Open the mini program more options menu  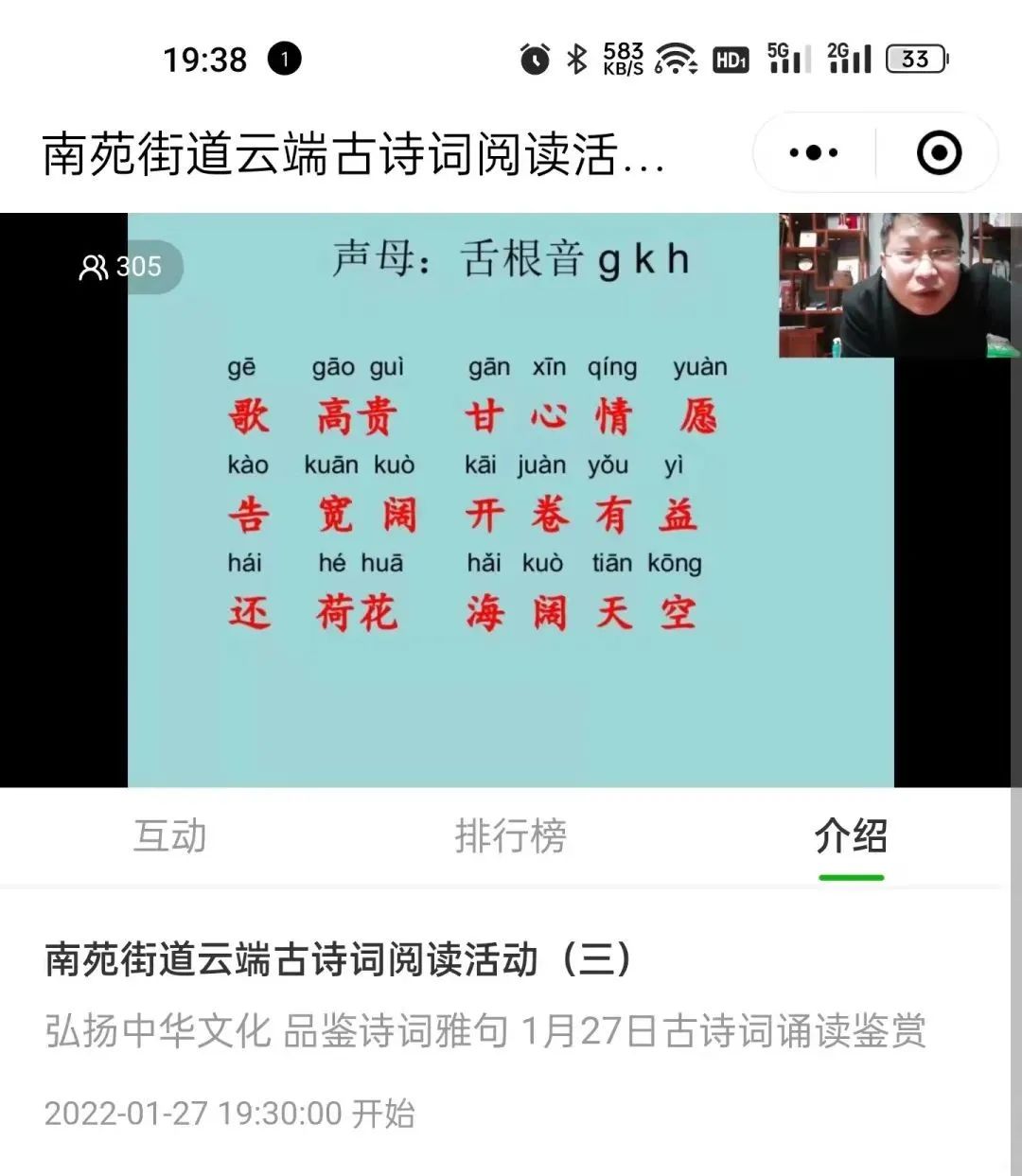[813, 152]
